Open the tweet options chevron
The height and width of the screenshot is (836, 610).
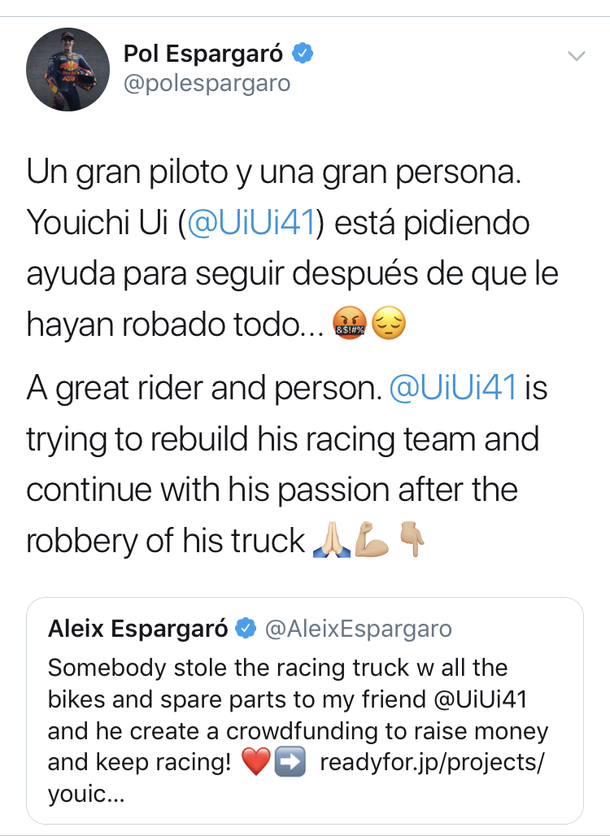(576, 56)
